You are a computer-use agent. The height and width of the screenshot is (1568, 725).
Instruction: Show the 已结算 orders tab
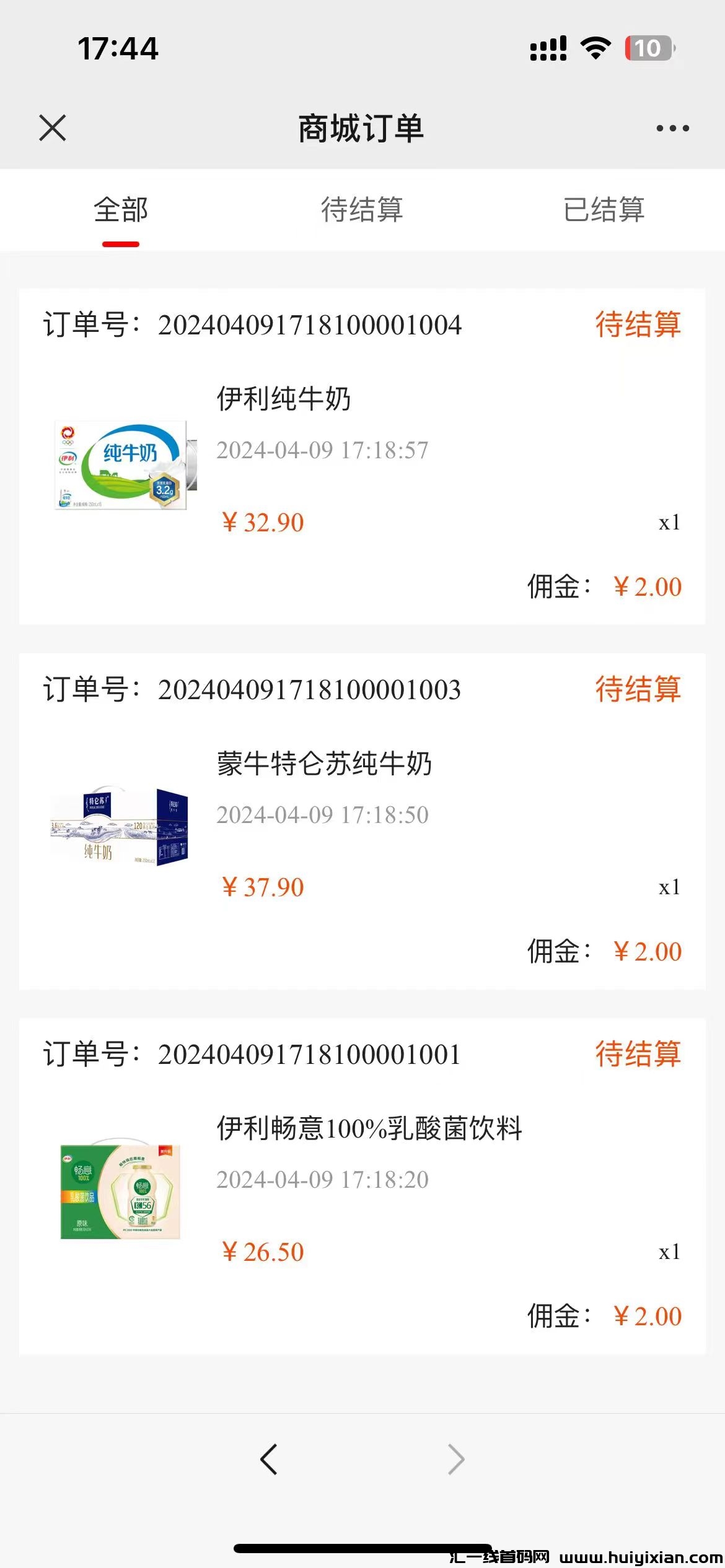pos(604,210)
